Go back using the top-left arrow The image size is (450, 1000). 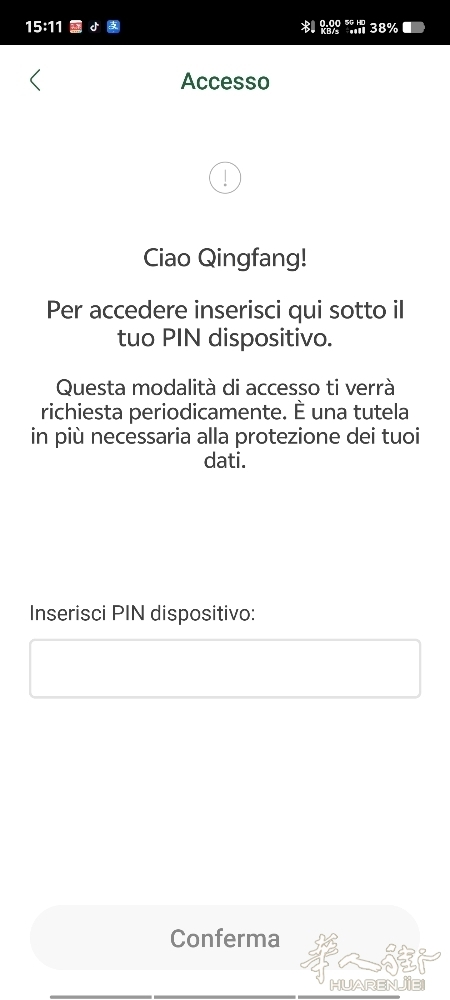coord(35,80)
